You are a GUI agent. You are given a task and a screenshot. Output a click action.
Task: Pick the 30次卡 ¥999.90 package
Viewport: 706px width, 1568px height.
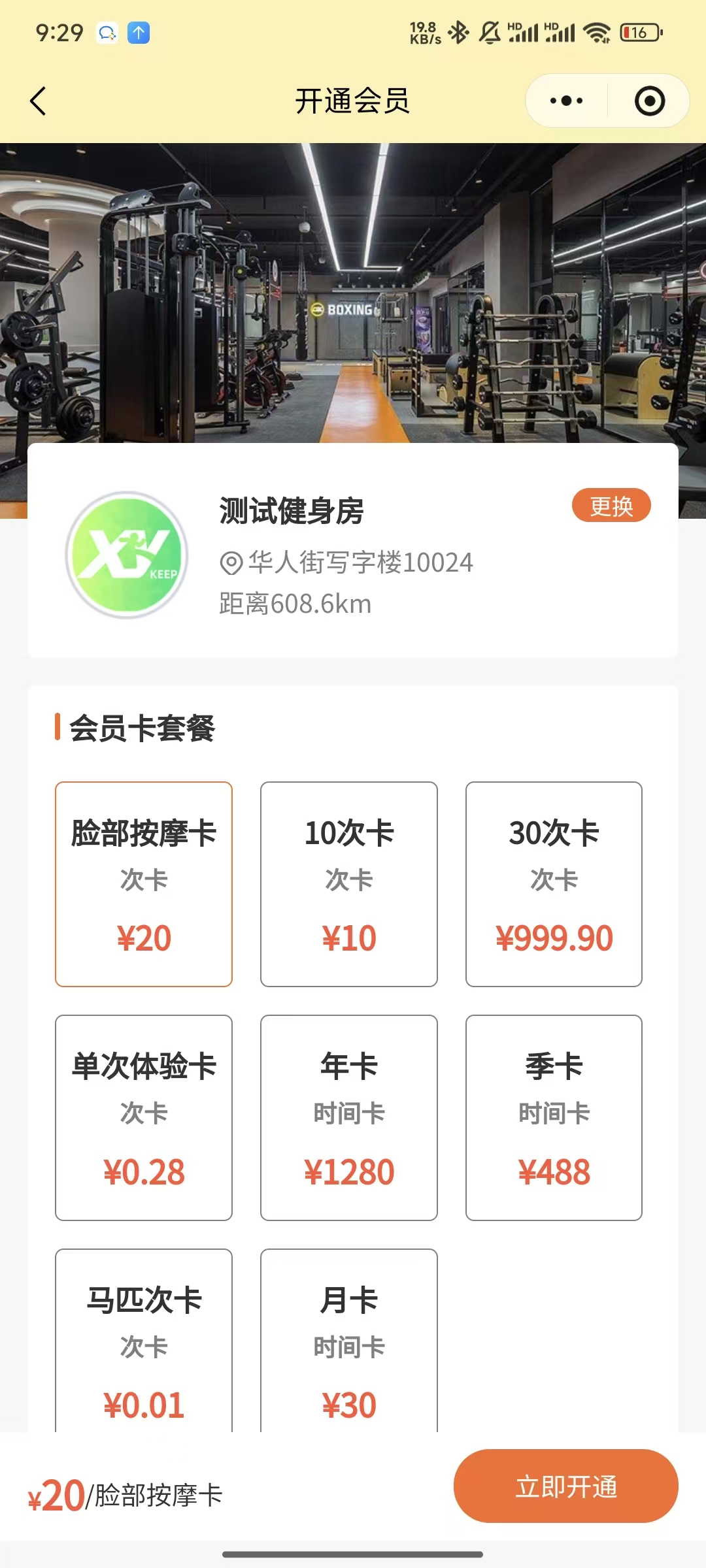point(554,883)
